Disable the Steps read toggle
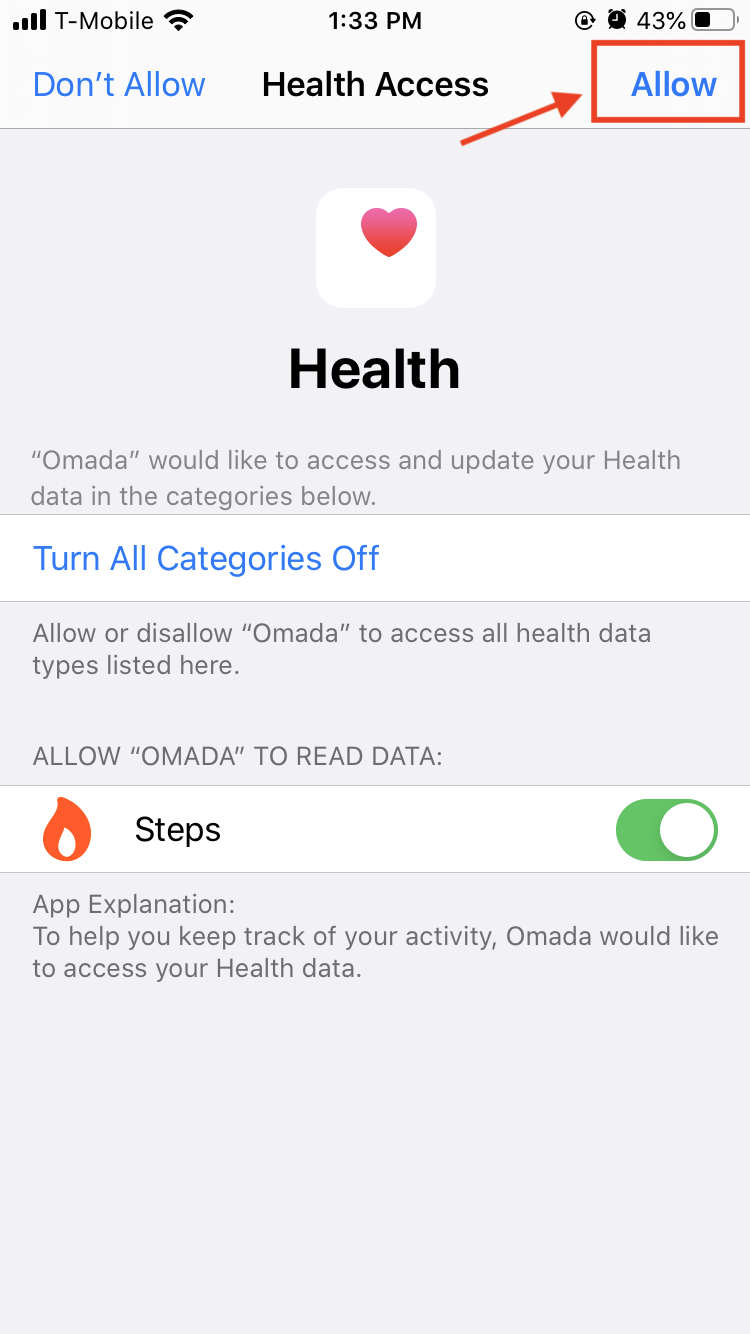 click(667, 830)
